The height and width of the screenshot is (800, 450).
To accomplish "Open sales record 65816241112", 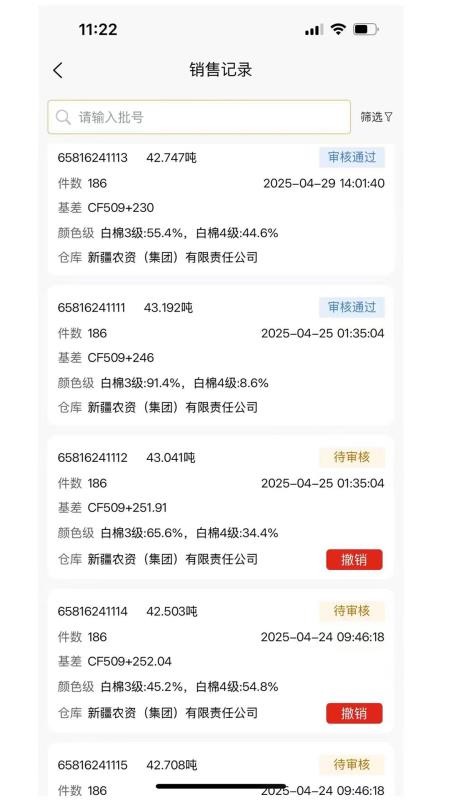I will pos(220,507).
